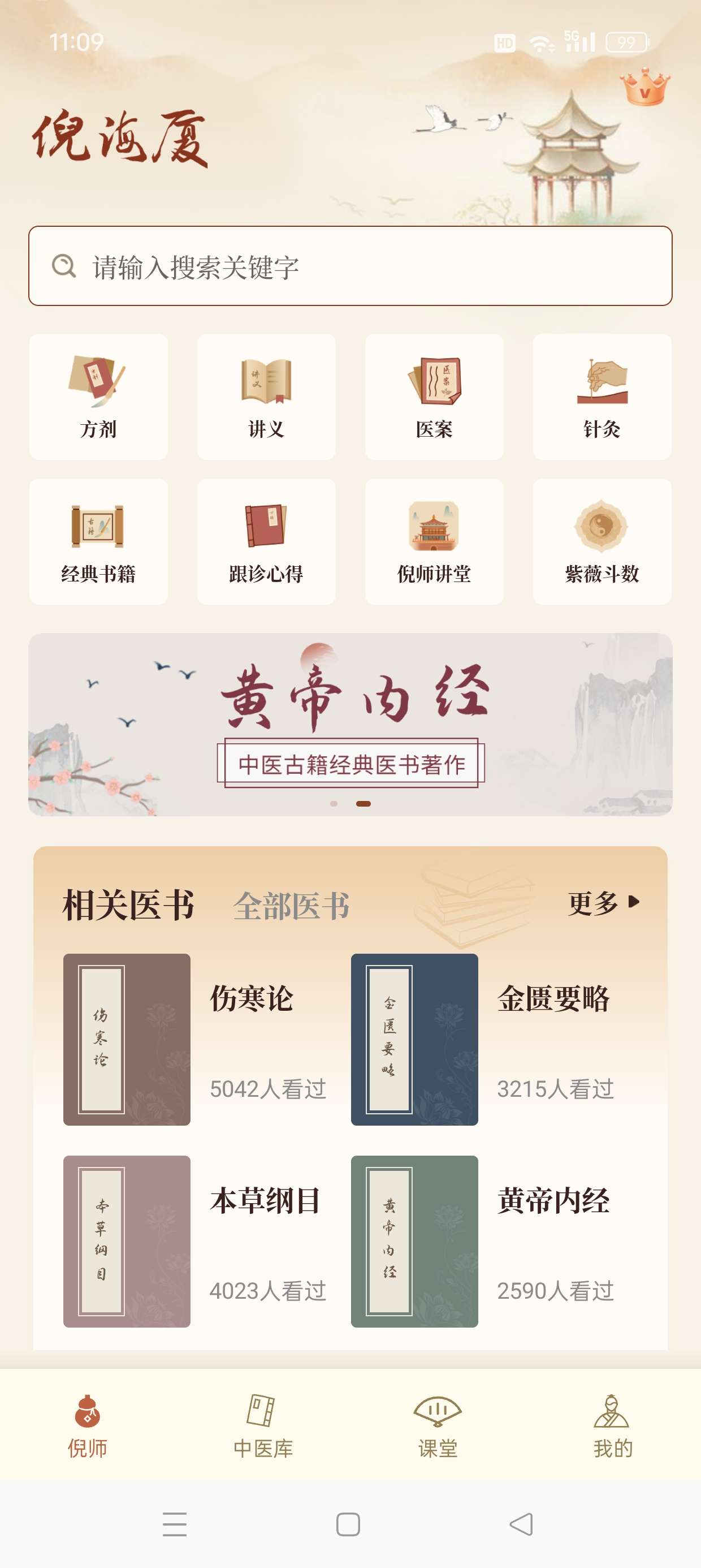Open the 针灸 category
Screen dimensions: 701x1568
[602, 397]
